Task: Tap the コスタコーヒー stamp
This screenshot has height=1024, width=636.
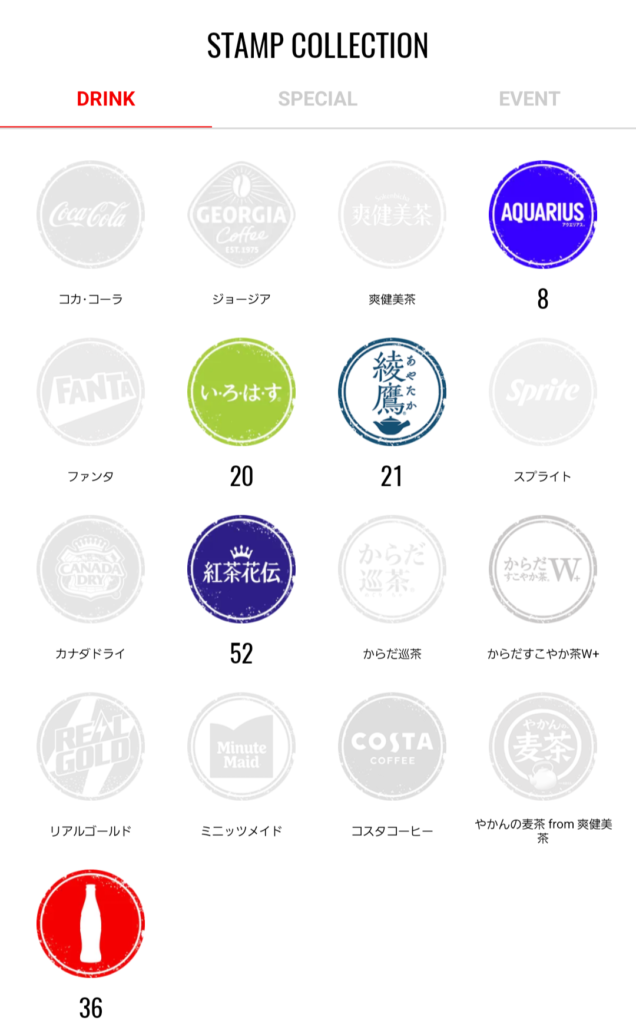Action: (392, 746)
